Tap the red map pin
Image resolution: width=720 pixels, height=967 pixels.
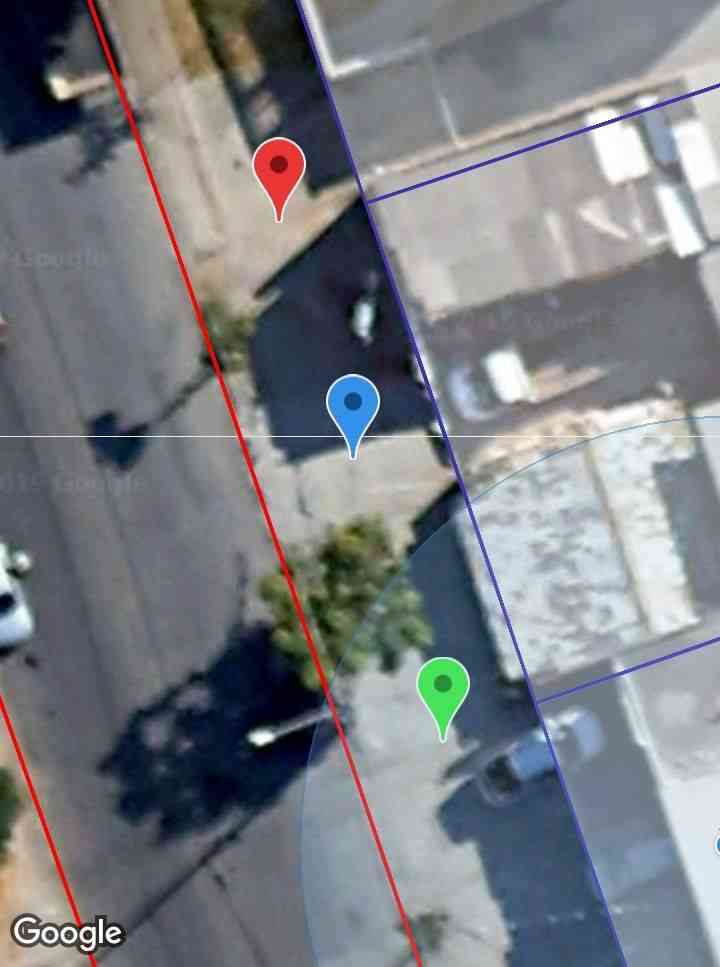point(279,168)
